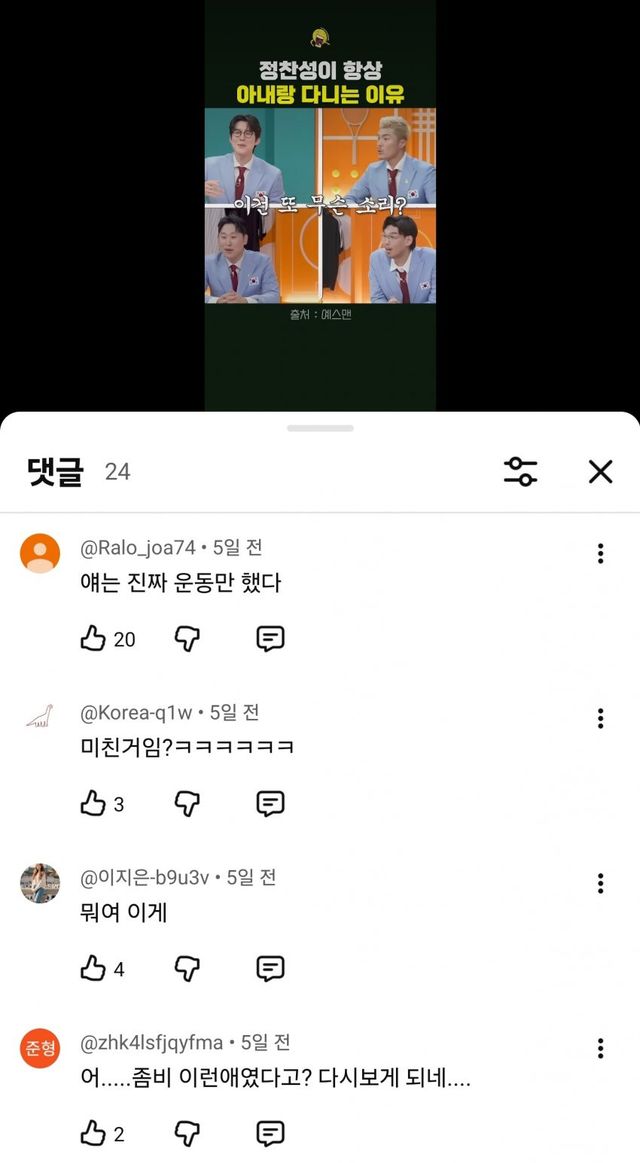This screenshot has width=640, height=1163.
Task: Open more options for @Ralo_joa74's comment
Action: pos(600,553)
